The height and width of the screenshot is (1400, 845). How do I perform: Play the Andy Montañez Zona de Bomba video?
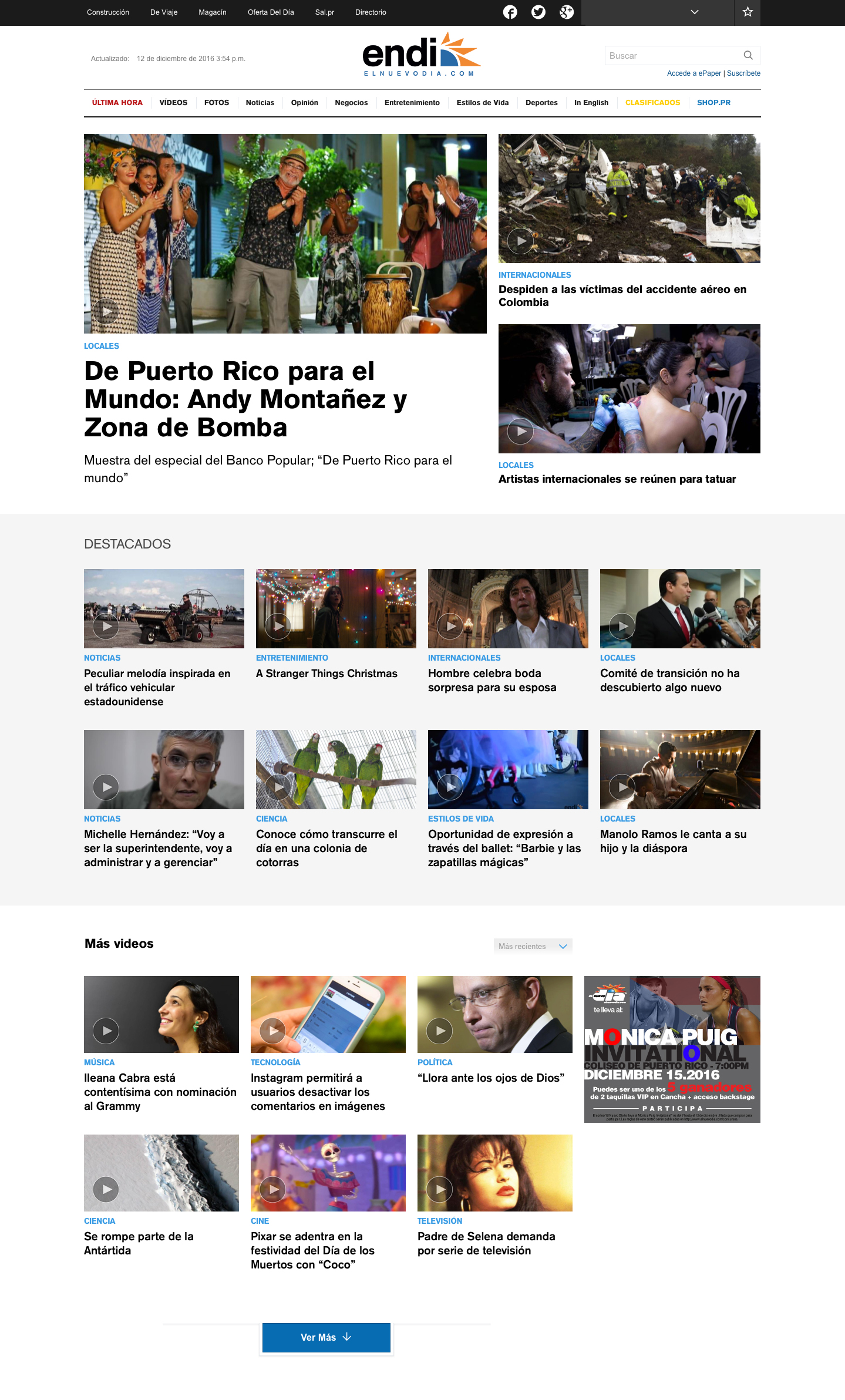tap(106, 312)
